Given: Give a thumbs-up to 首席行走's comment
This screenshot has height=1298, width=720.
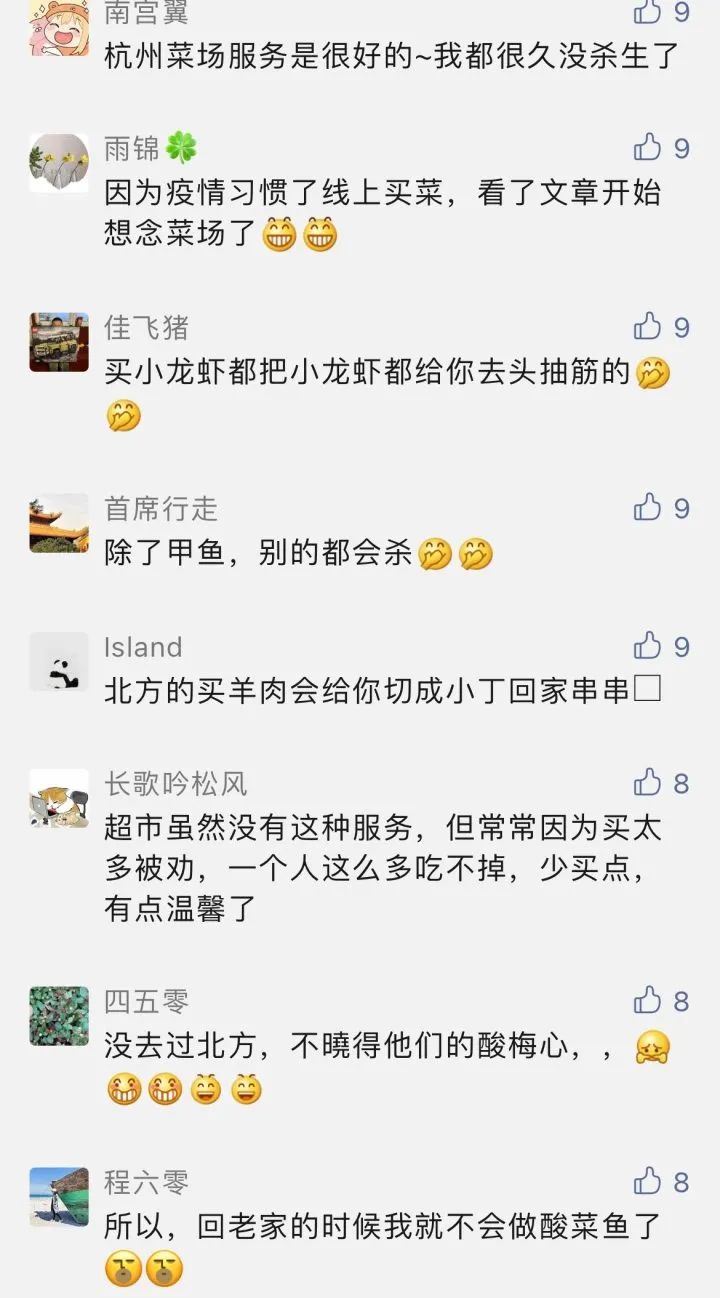Looking at the screenshot, I should (x=648, y=508).
